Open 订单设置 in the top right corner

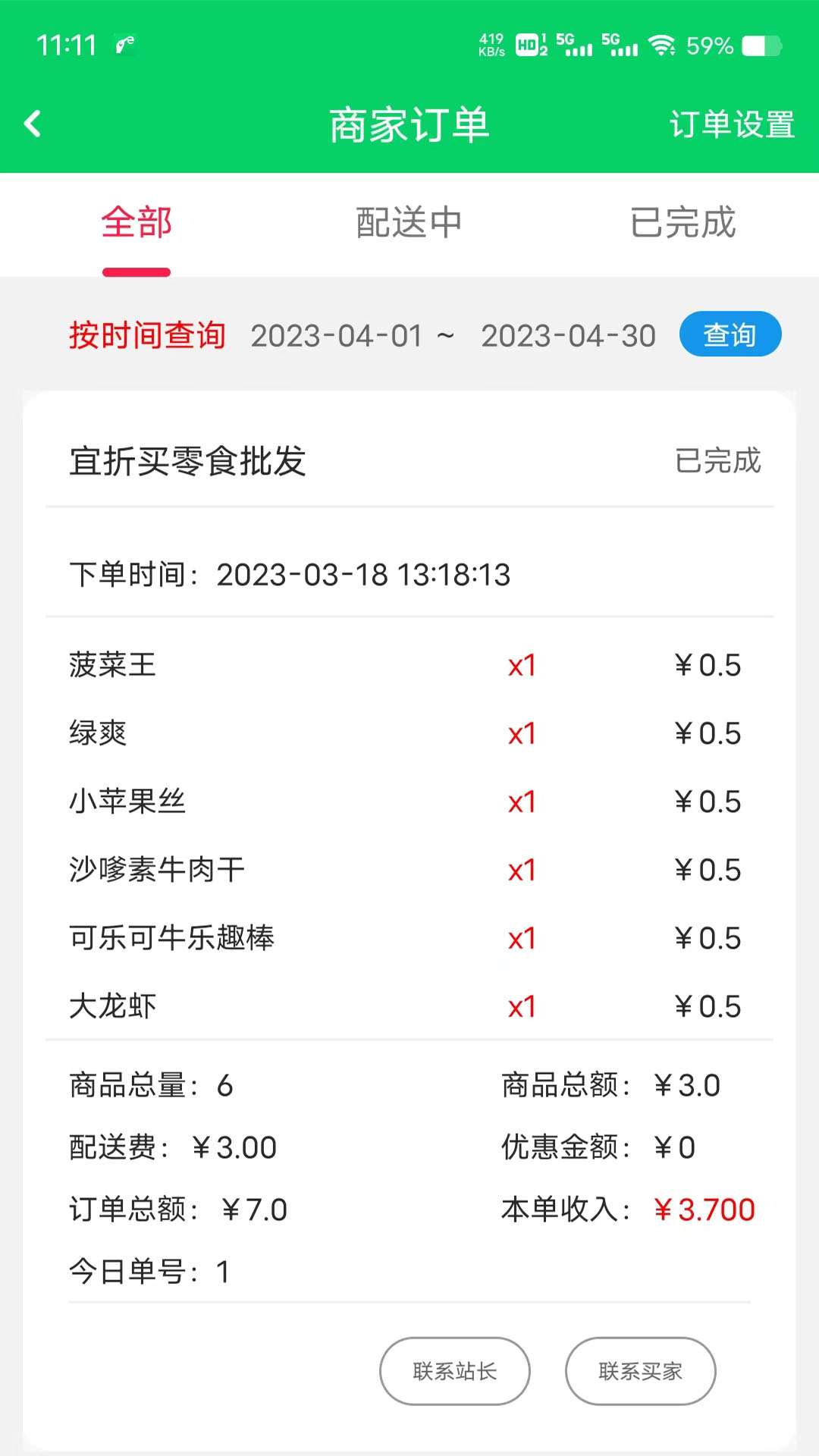[730, 125]
